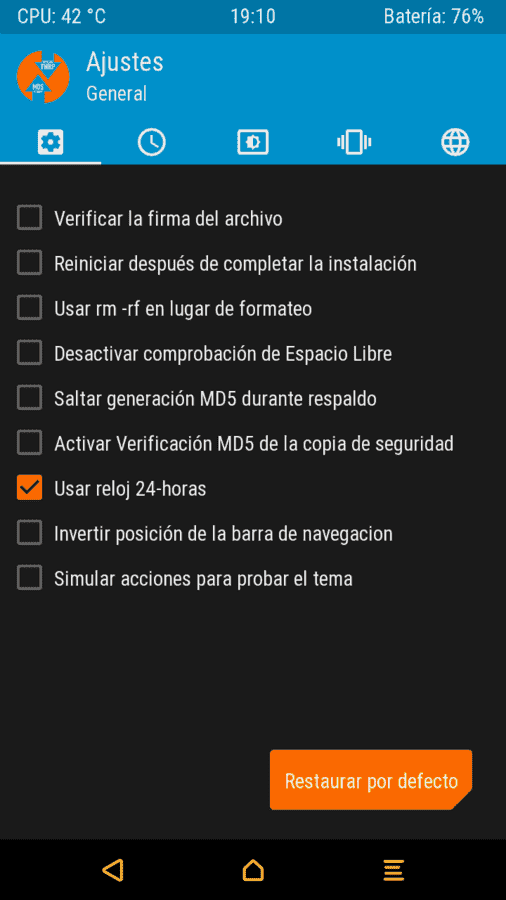The width and height of the screenshot is (506, 900).
Task: Switch to the vibration settings tab
Action: 354,142
